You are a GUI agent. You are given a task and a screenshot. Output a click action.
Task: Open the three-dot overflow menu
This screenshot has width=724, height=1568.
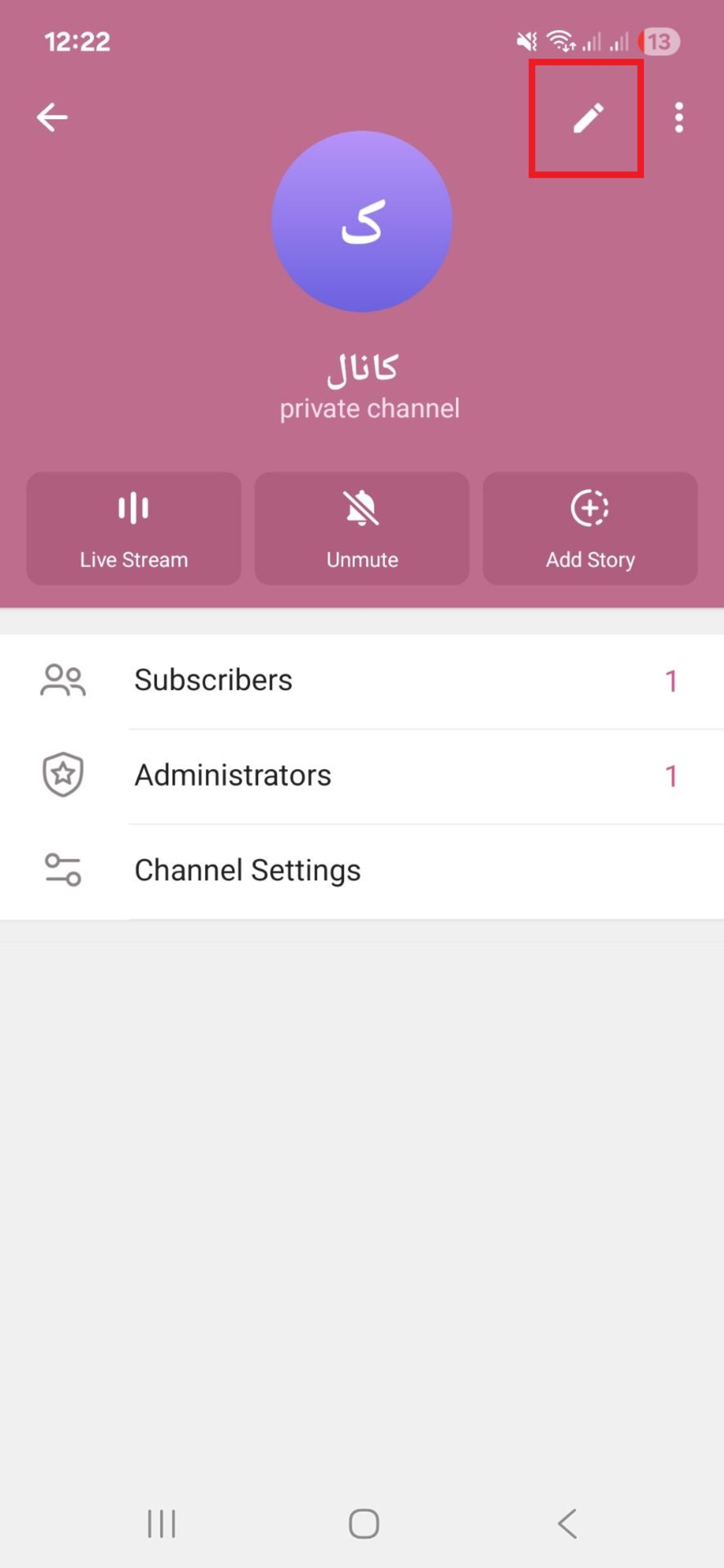click(x=678, y=118)
